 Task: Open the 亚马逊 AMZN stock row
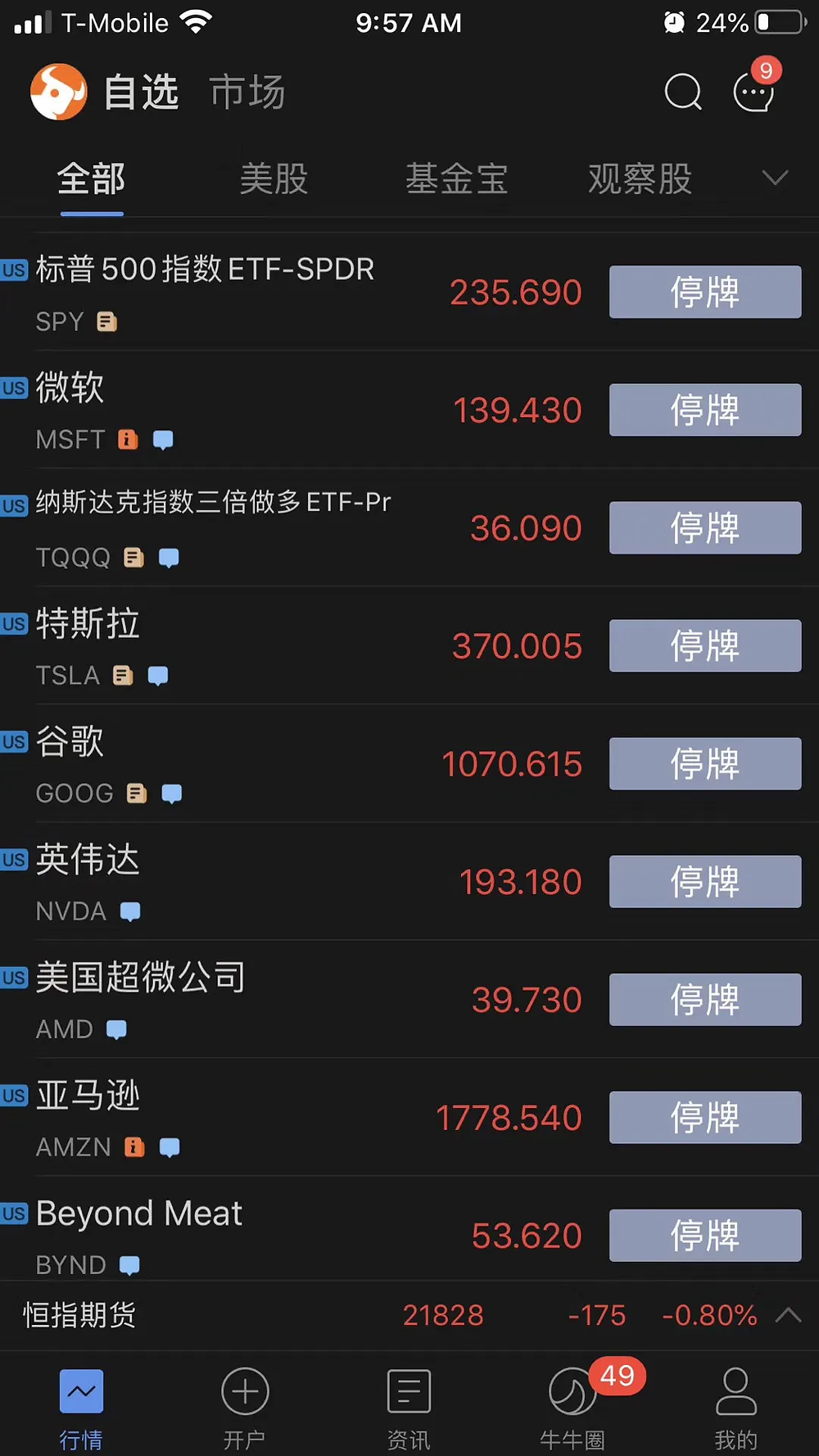(409, 1118)
